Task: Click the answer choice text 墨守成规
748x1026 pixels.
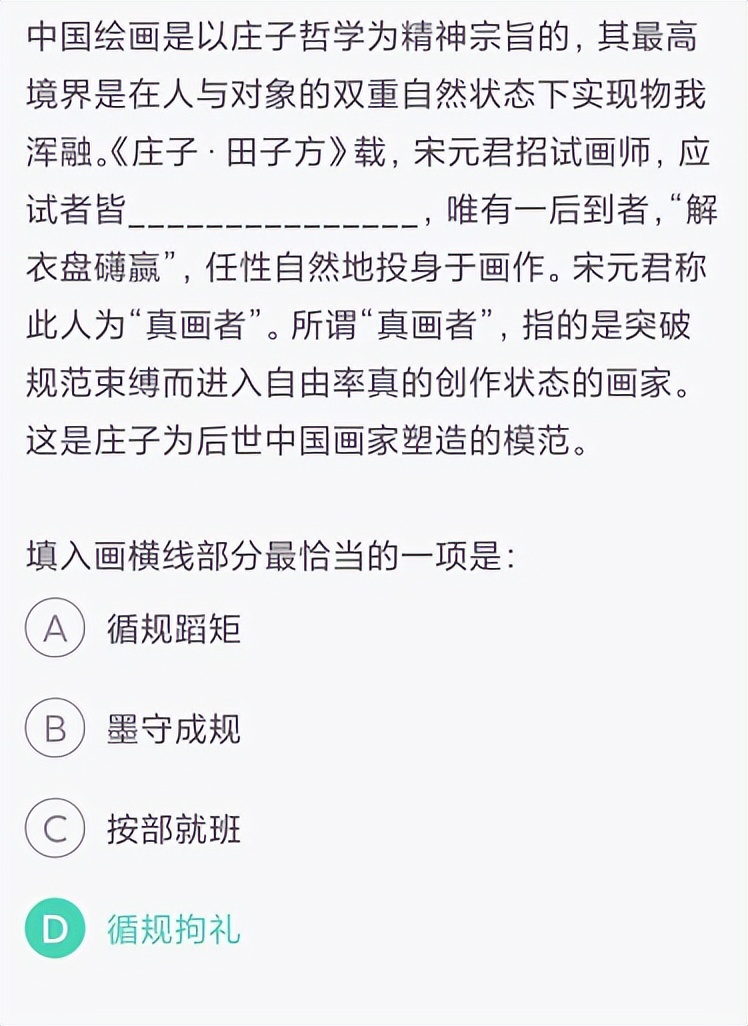Action: pyautogui.click(x=172, y=729)
